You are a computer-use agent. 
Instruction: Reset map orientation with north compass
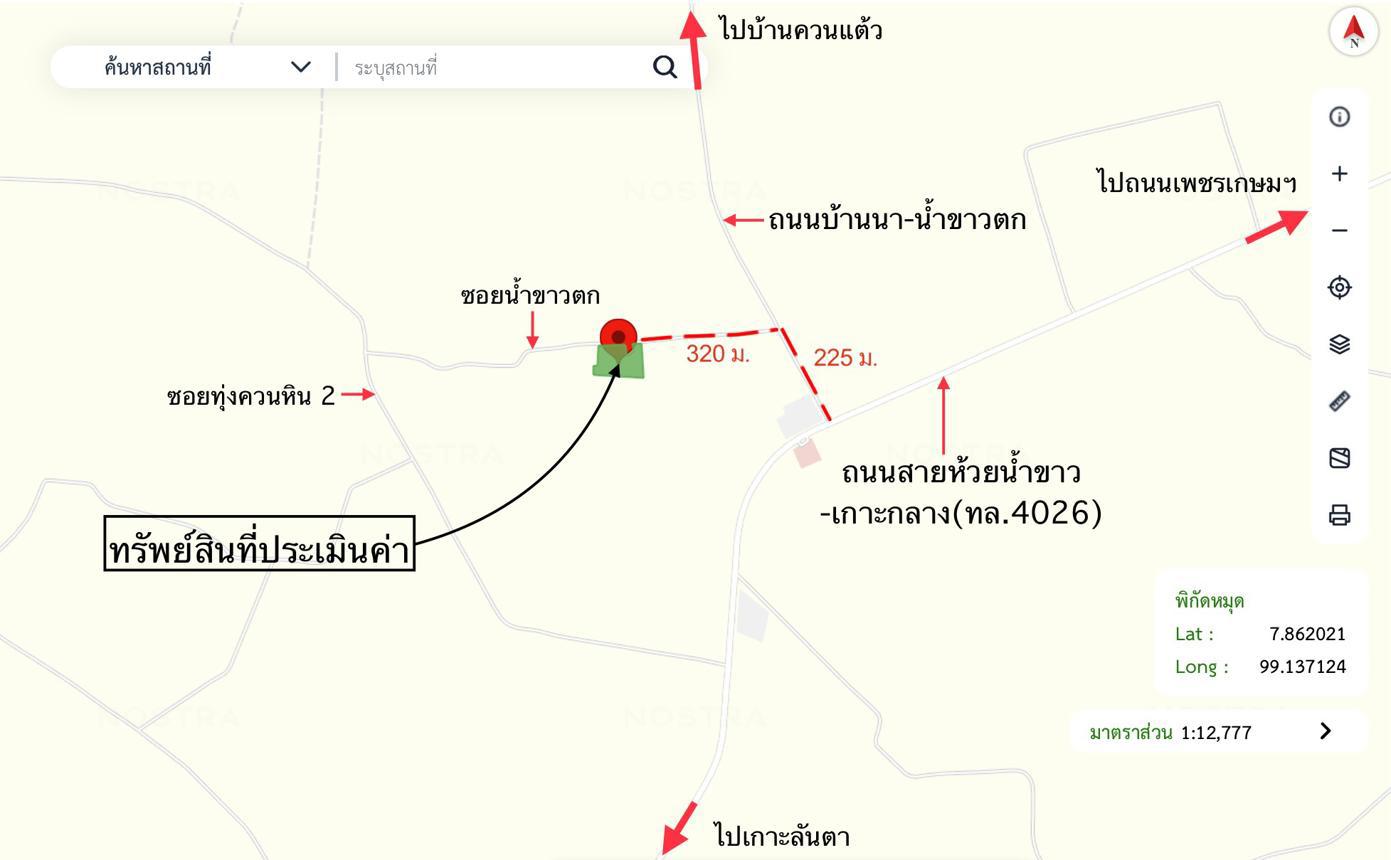coord(1353,31)
